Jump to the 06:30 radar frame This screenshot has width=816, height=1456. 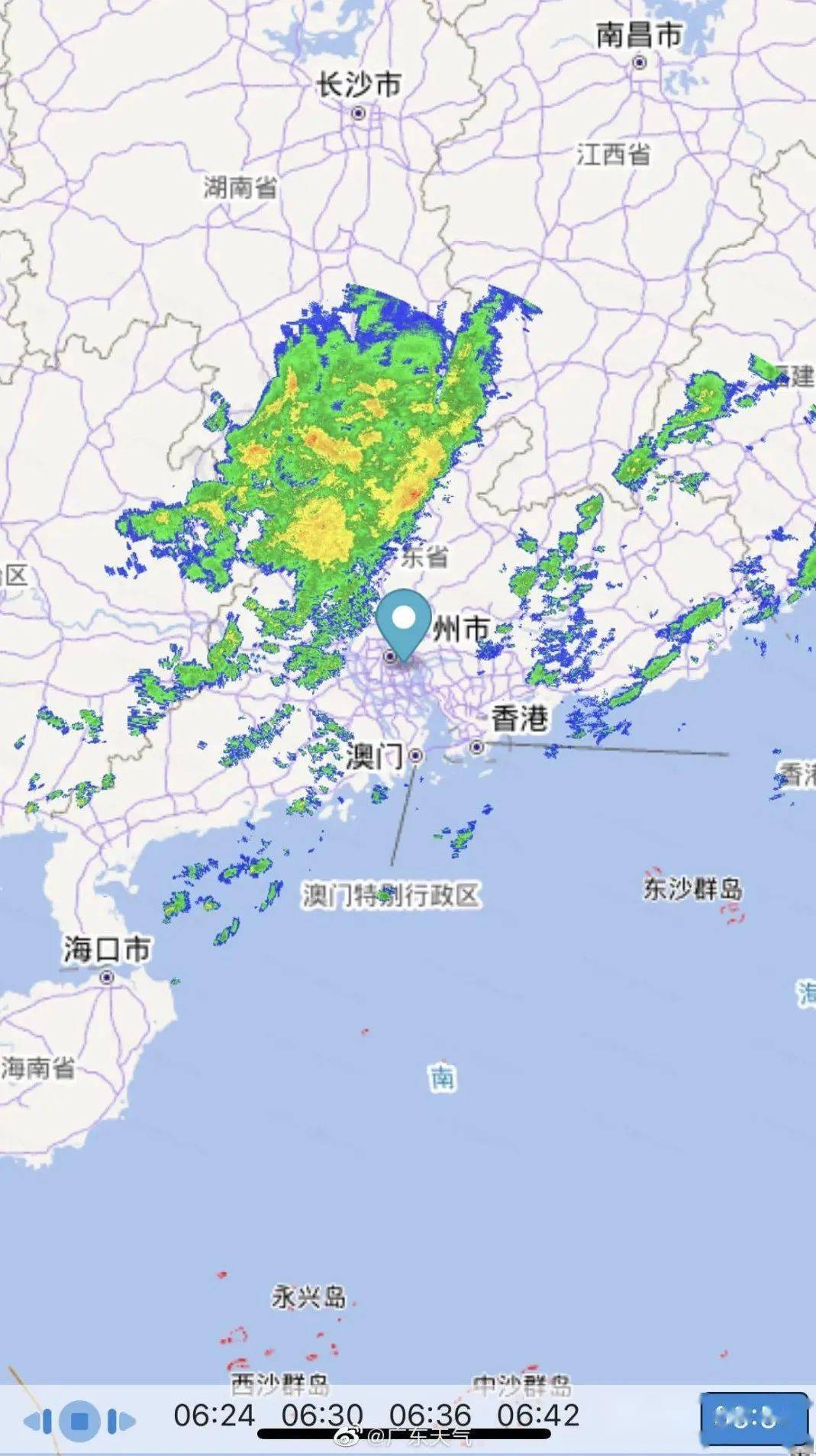(x=322, y=1416)
